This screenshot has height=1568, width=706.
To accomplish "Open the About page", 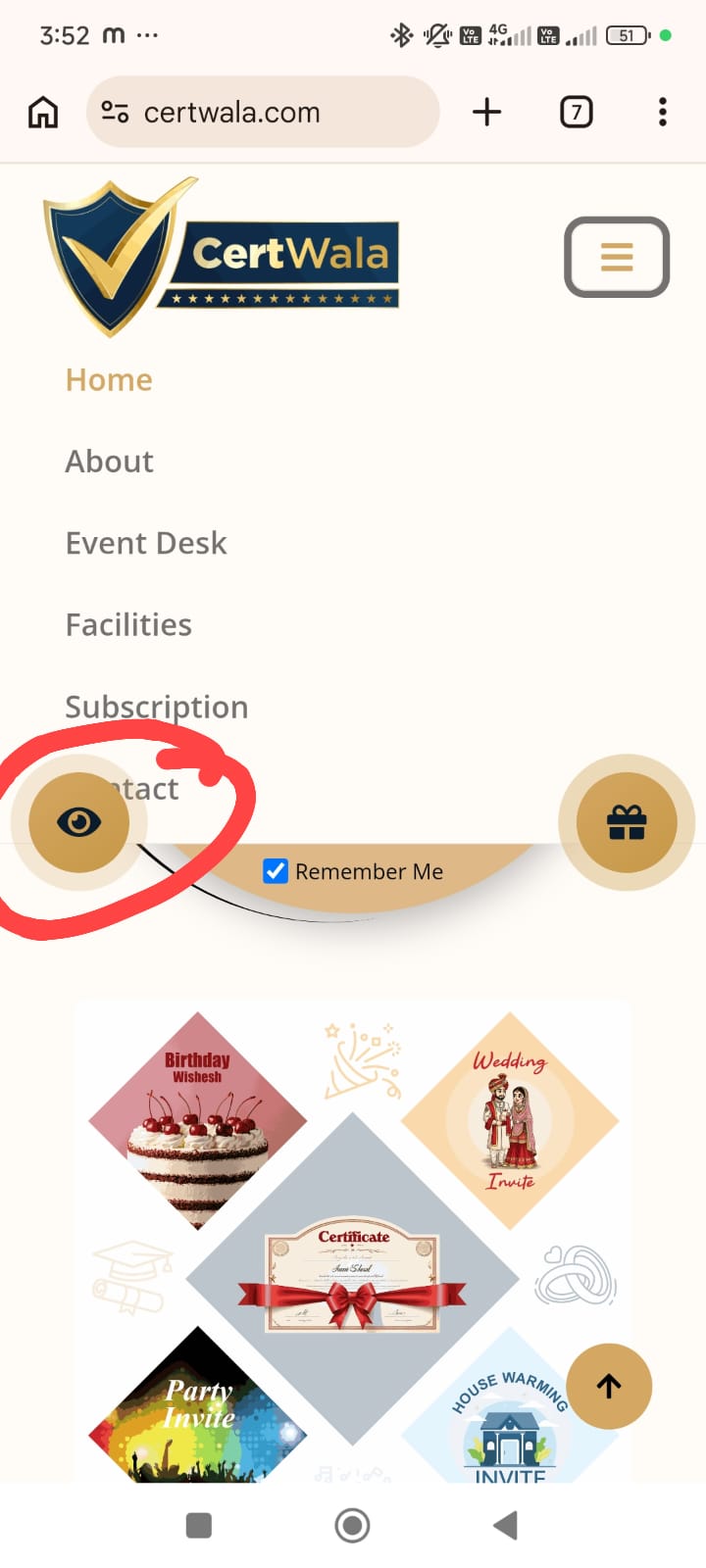I will click(109, 462).
